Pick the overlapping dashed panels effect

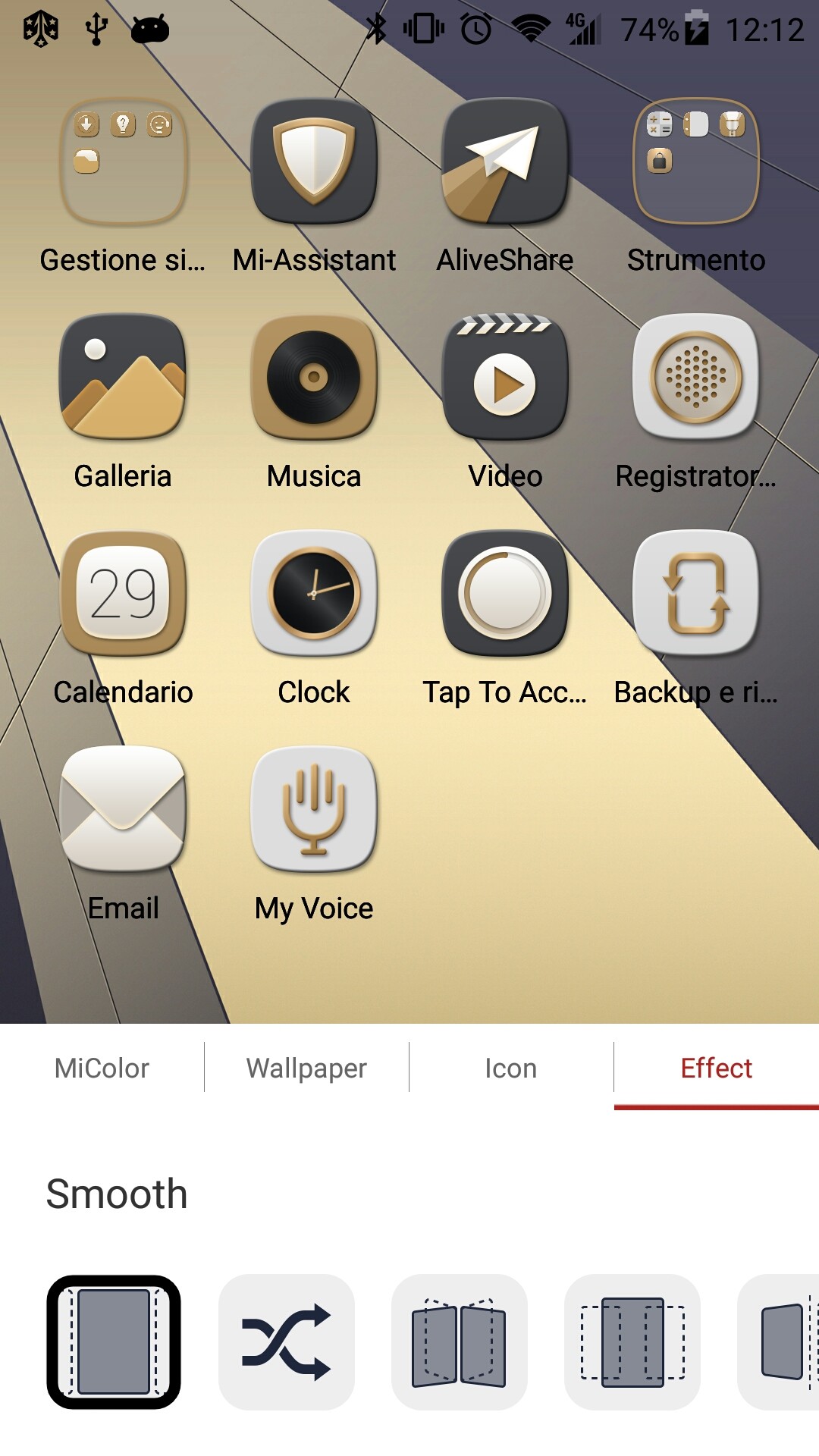632,1341
